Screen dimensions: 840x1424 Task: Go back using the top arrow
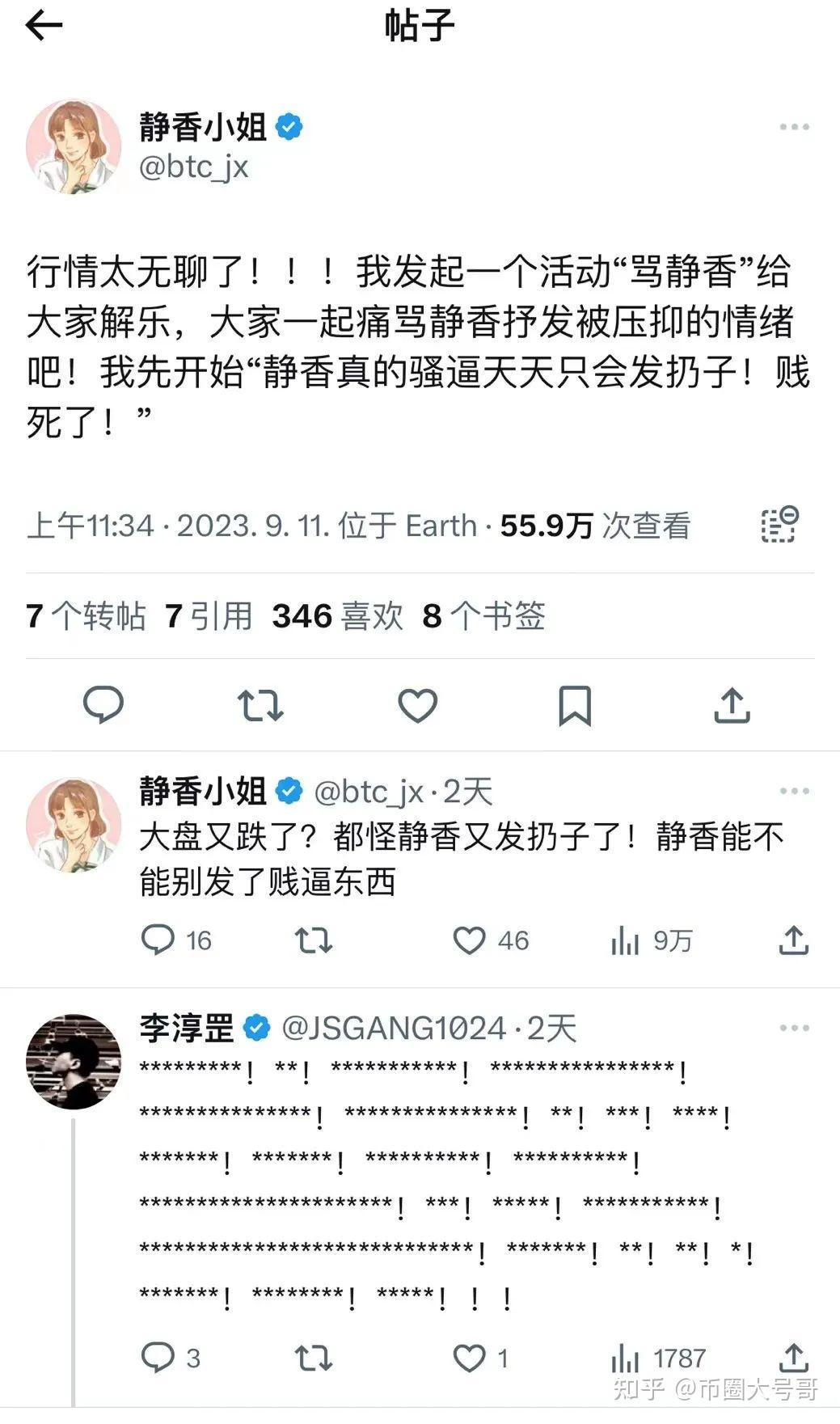pyautogui.click(x=44, y=27)
